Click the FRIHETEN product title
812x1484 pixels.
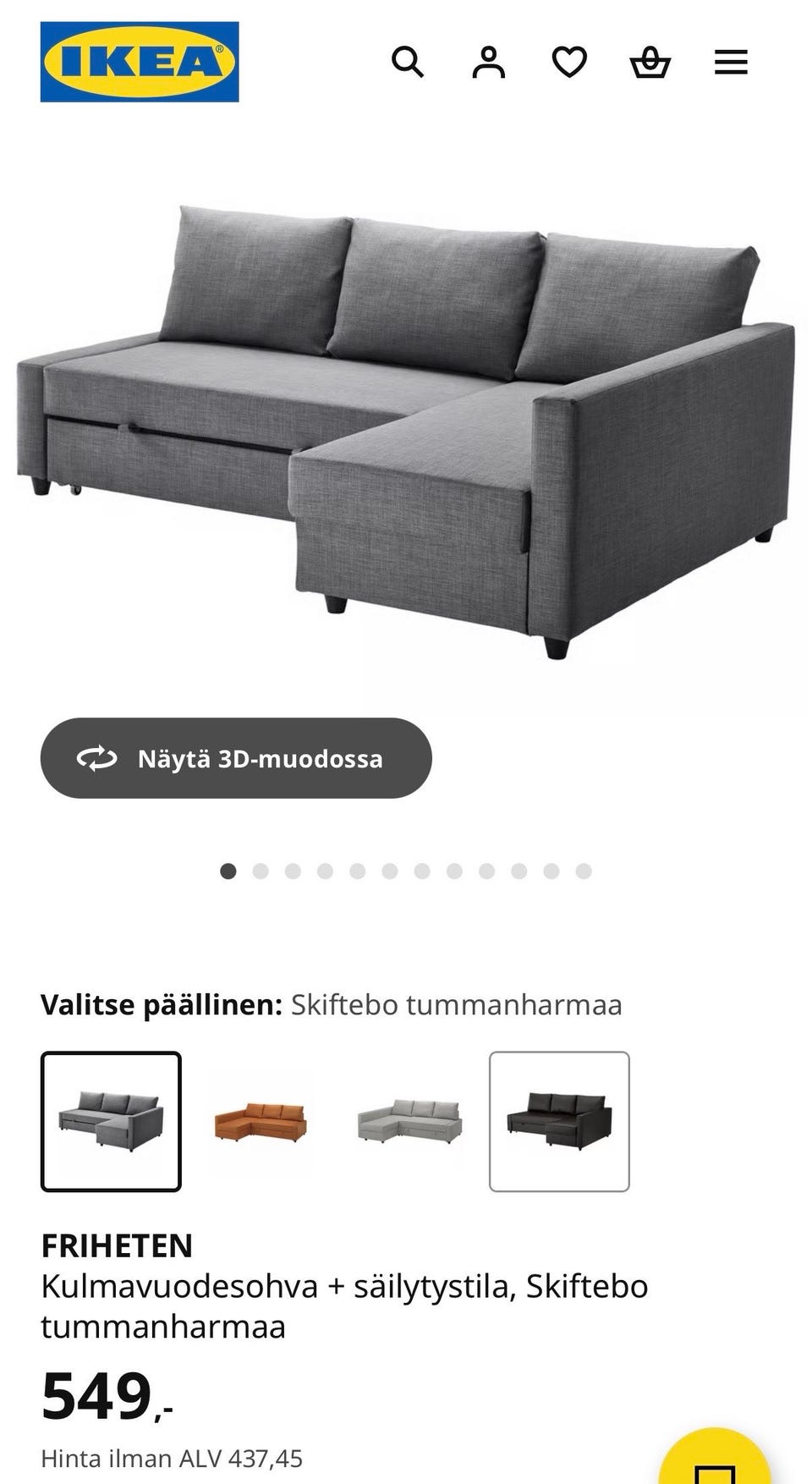click(117, 1245)
